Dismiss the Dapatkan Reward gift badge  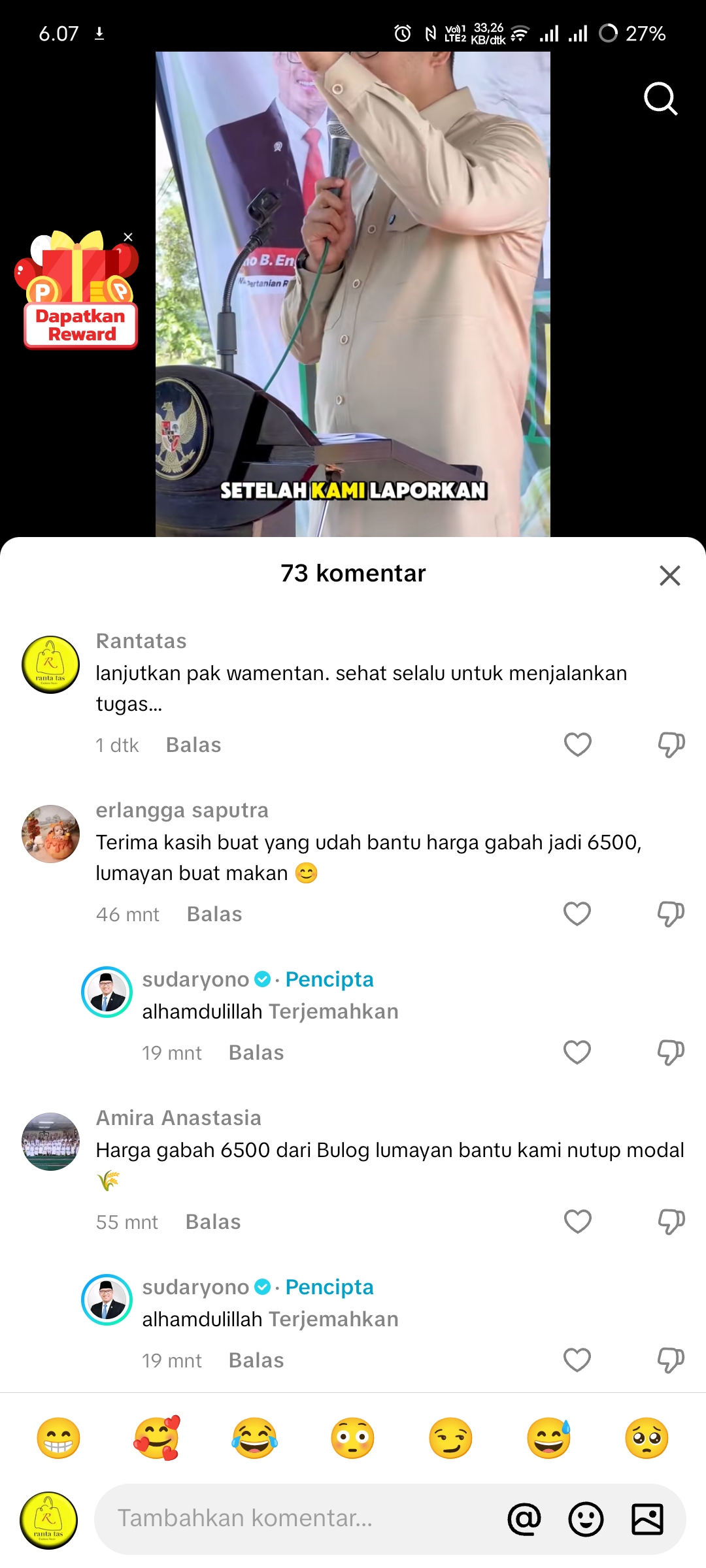pos(128,237)
